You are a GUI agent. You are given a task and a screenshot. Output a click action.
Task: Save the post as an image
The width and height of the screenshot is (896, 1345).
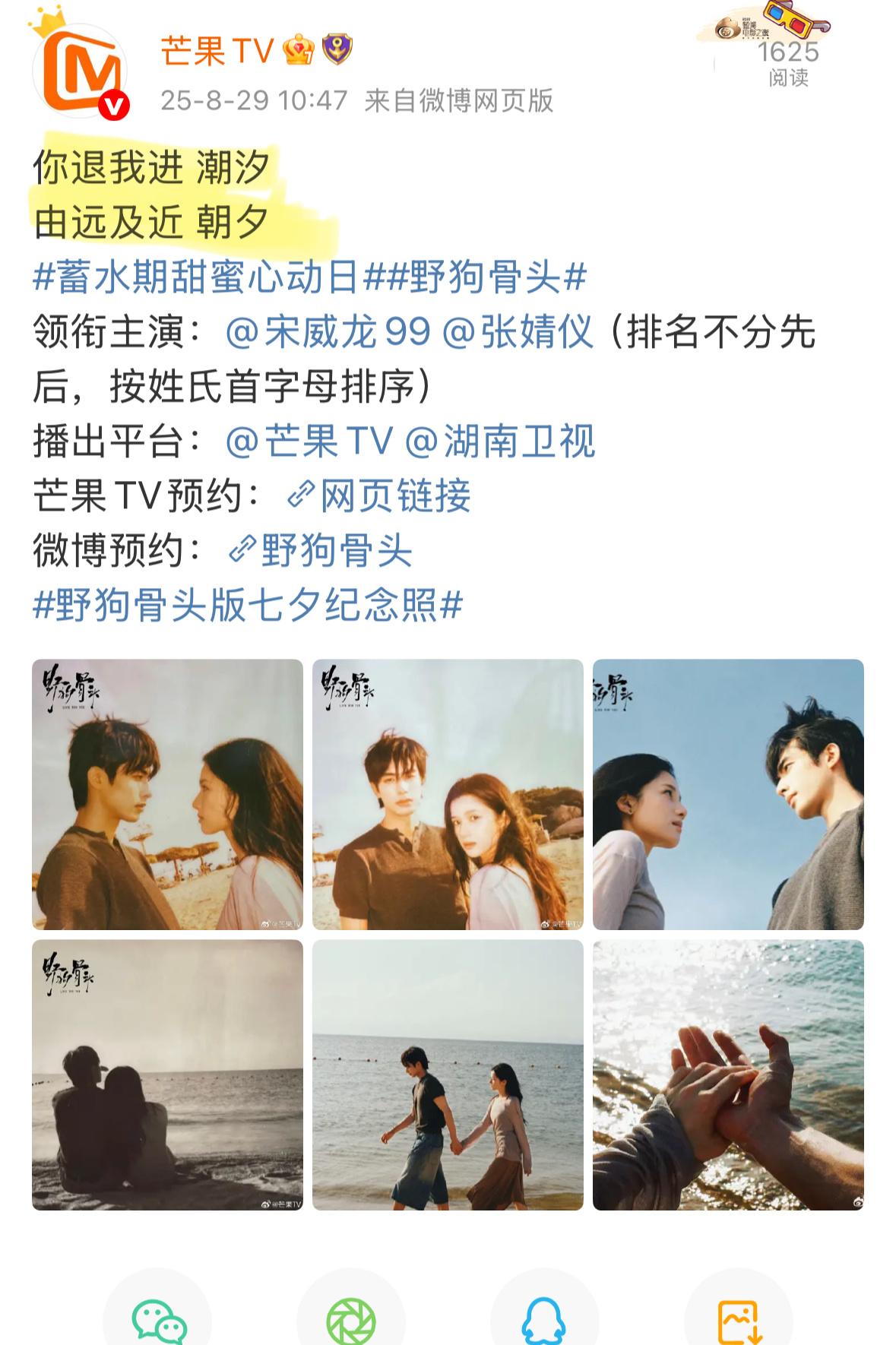click(739, 1321)
